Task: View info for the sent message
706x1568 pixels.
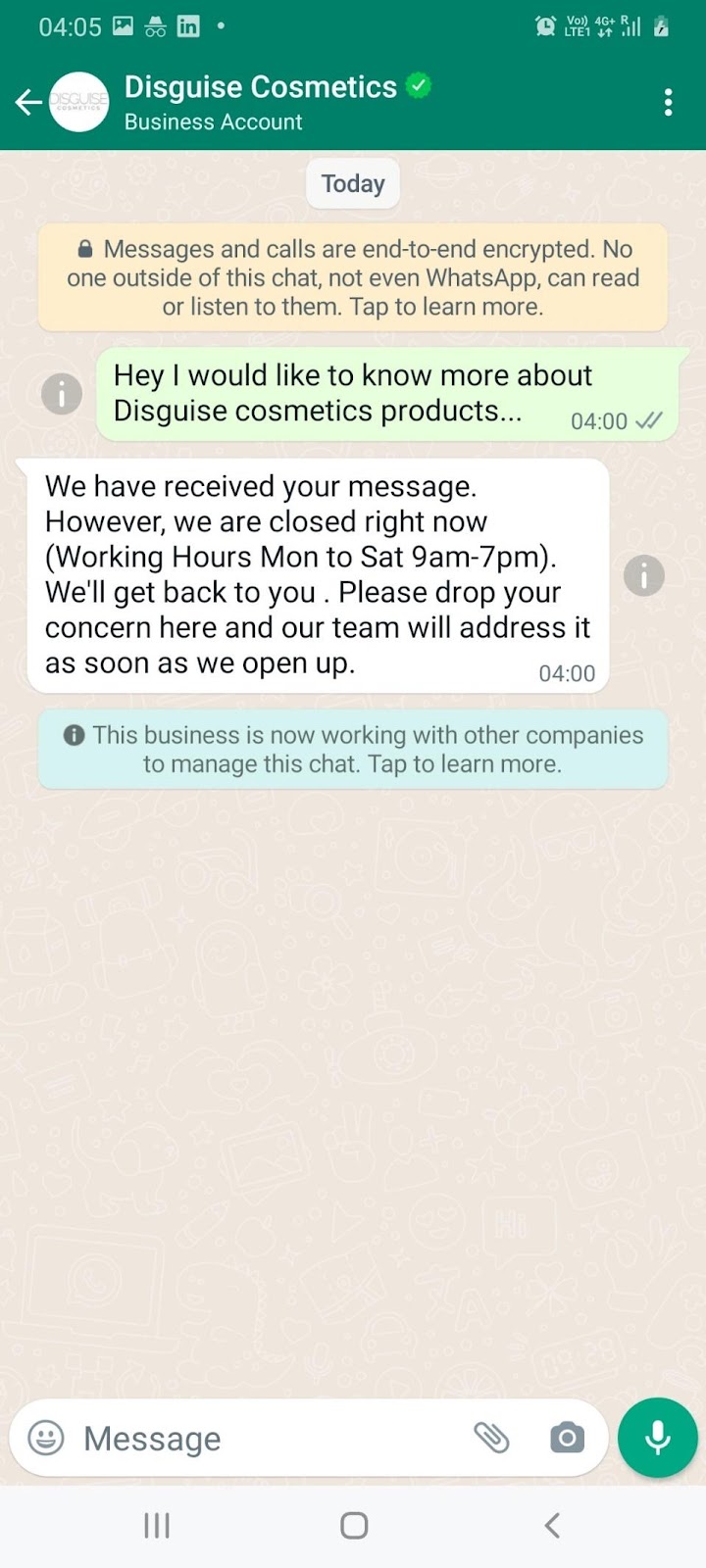Action: tap(62, 394)
